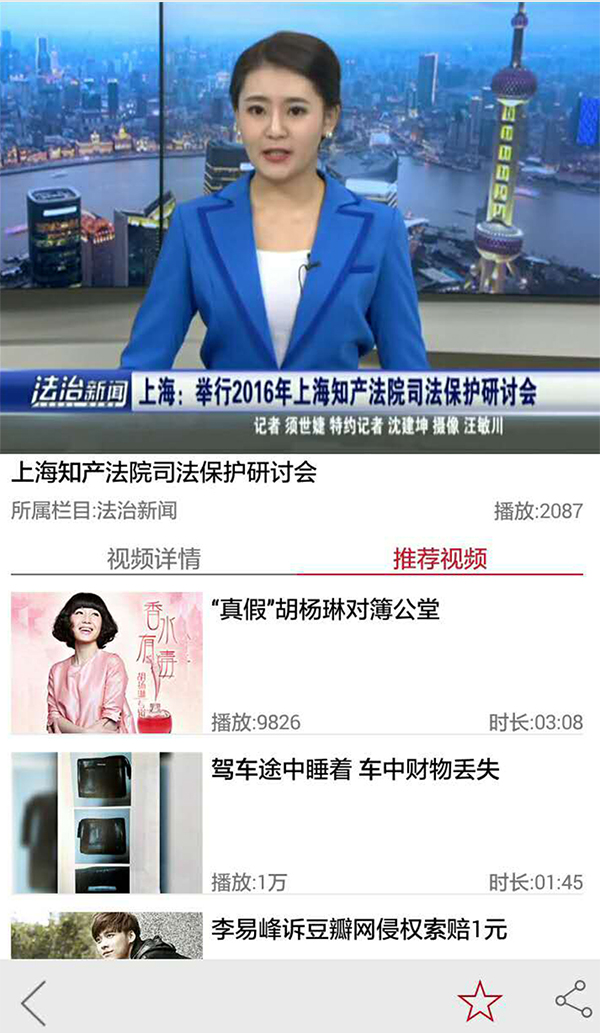The width and height of the screenshot is (600, 1033).
Task: Open the video 李易峰诉豆瓣网侵权索赔1元
Action: (x=359, y=930)
